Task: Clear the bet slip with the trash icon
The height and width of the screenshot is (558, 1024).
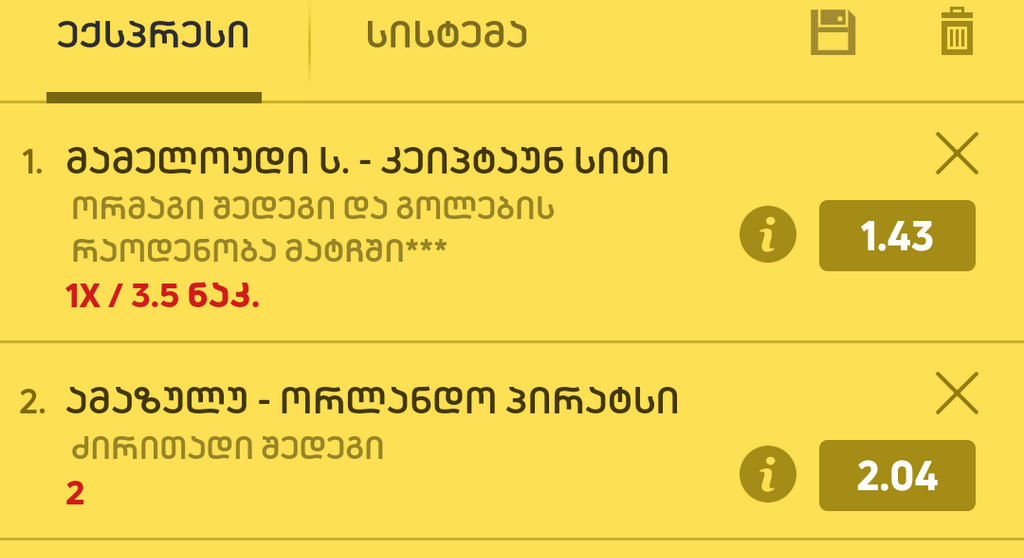Action: [x=957, y=31]
